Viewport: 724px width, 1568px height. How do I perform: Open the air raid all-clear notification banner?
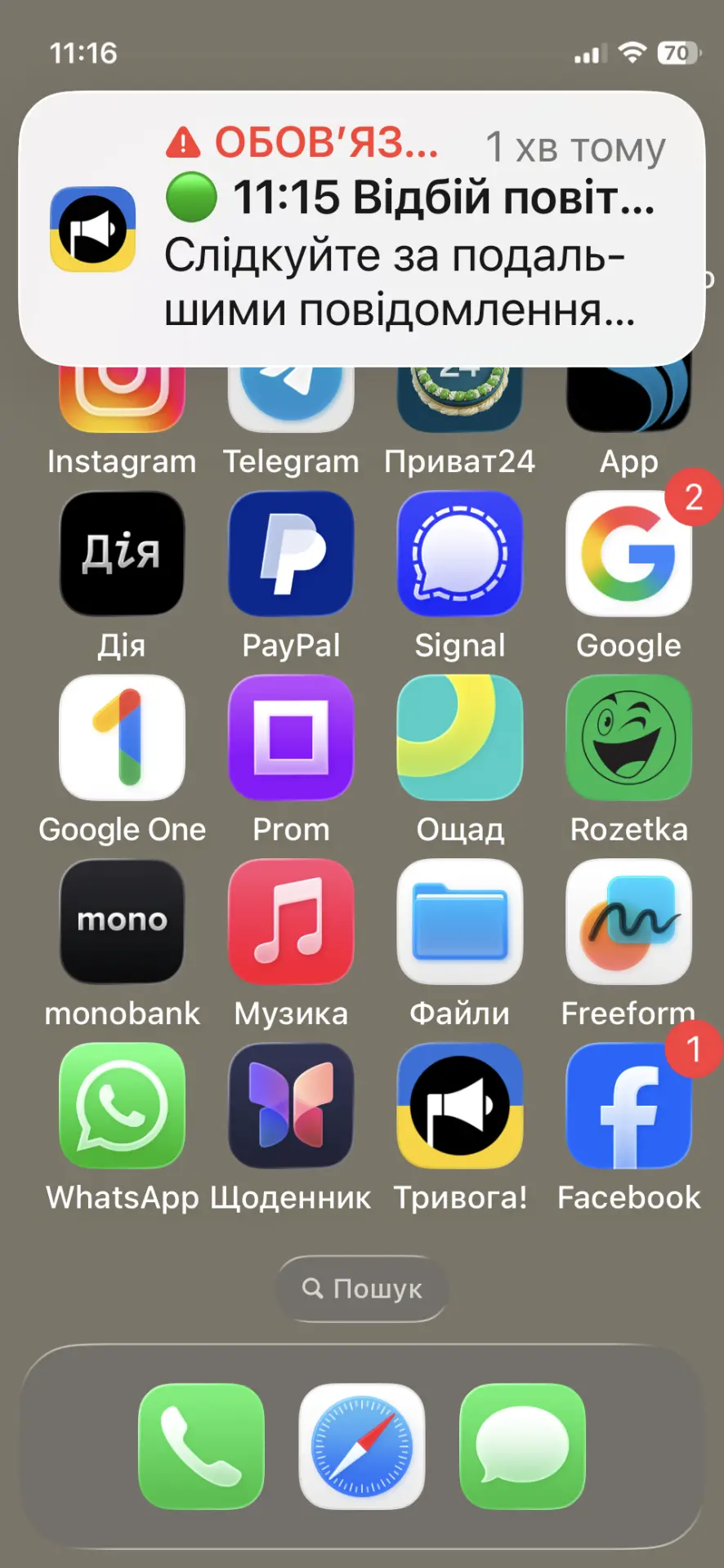click(362, 229)
